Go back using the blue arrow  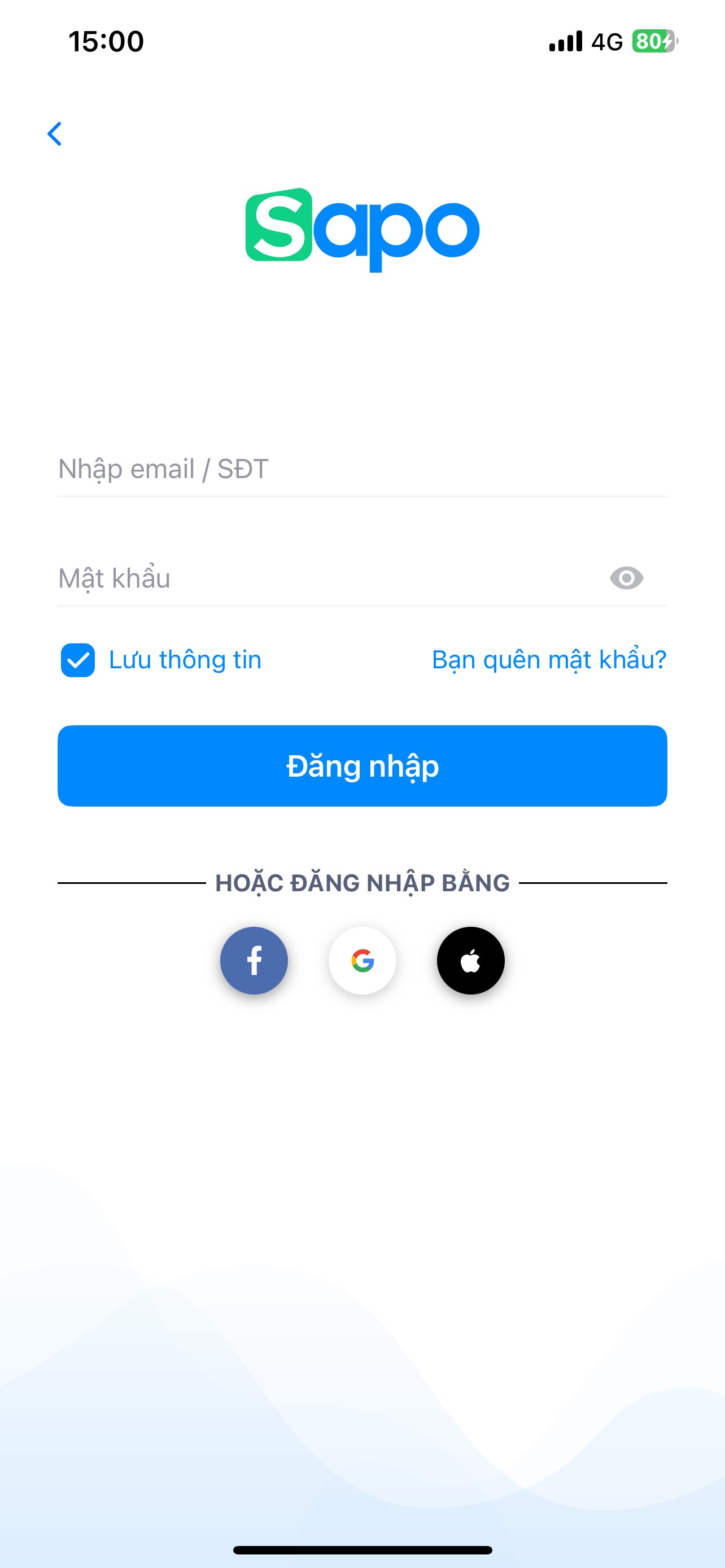[55, 134]
